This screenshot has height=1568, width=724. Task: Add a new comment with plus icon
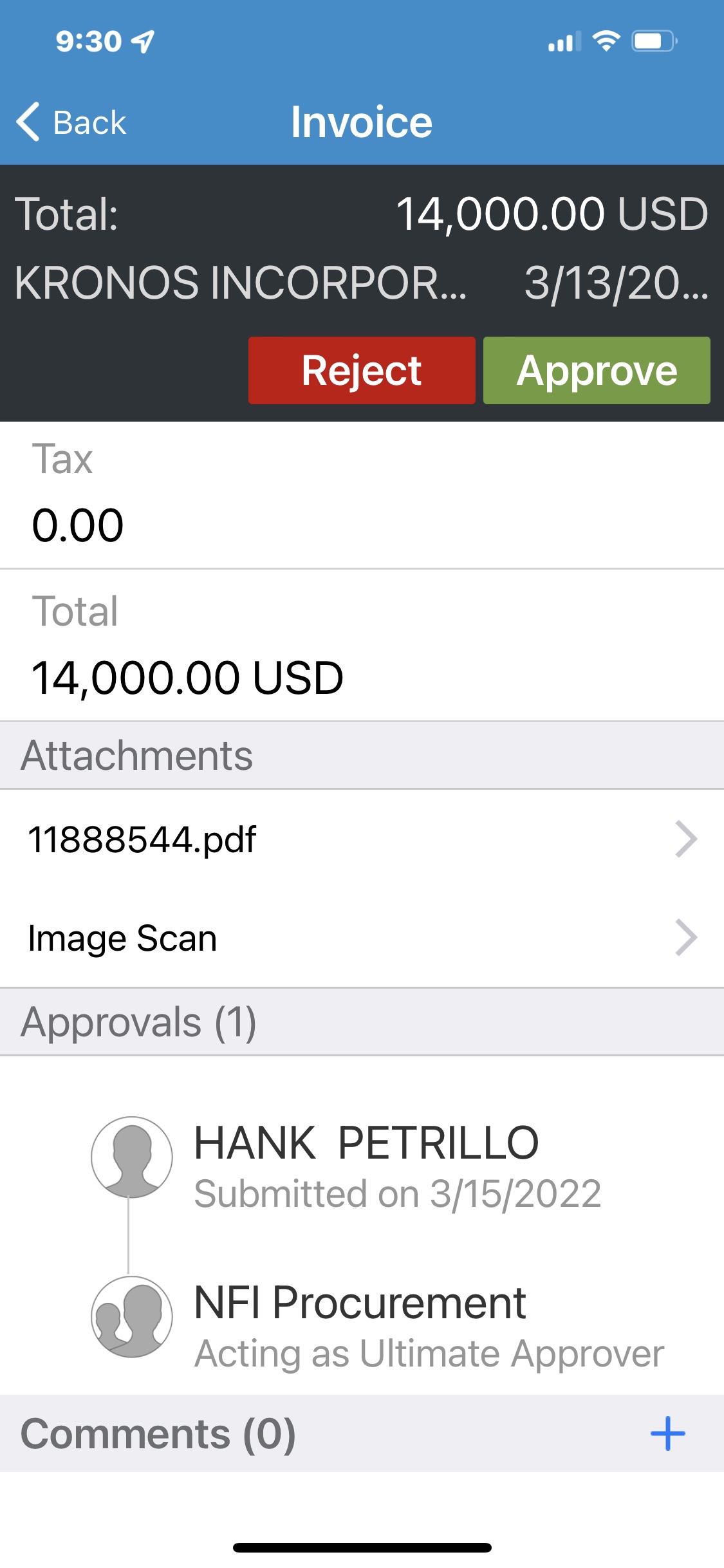coord(667,1434)
